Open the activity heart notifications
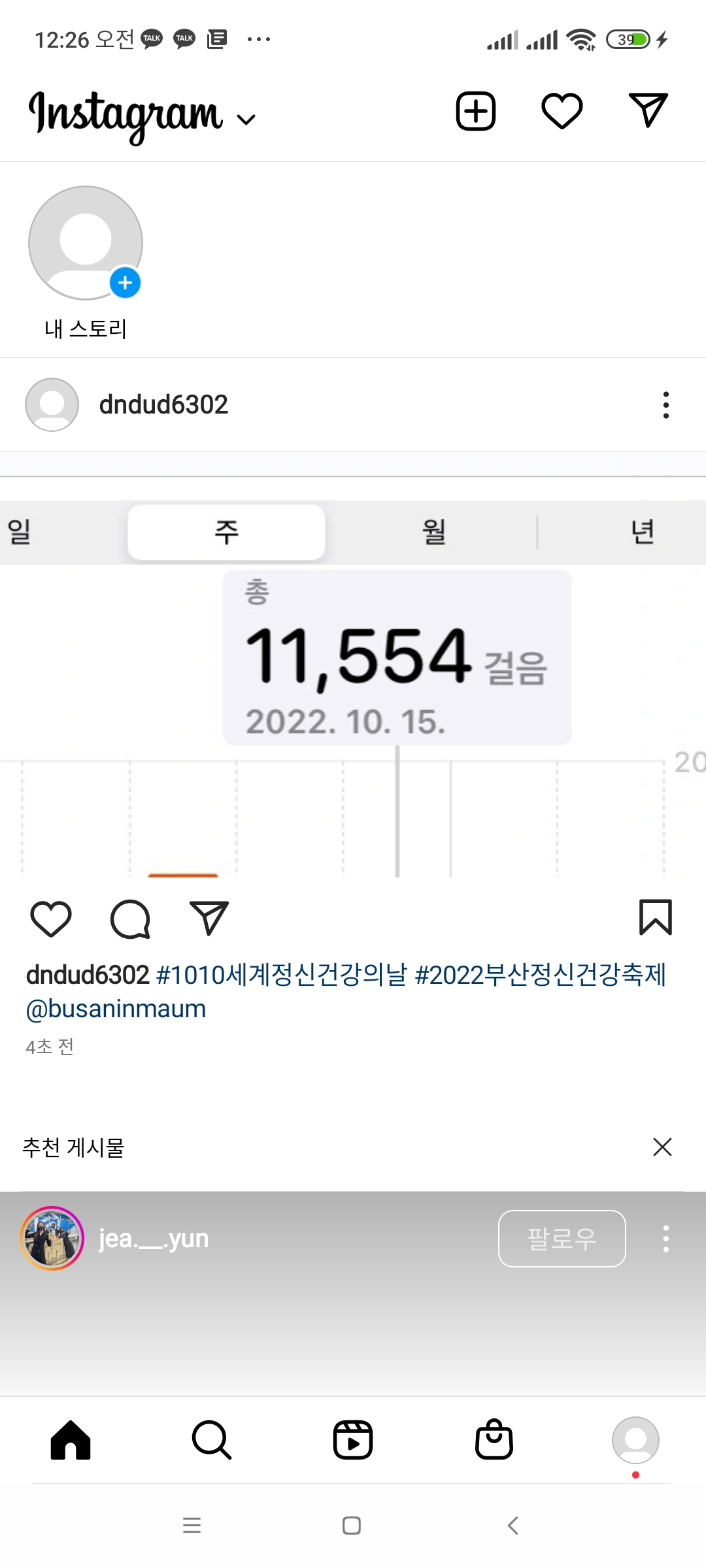Viewport: 706px width, 1568px height. (x=562, y=111)
